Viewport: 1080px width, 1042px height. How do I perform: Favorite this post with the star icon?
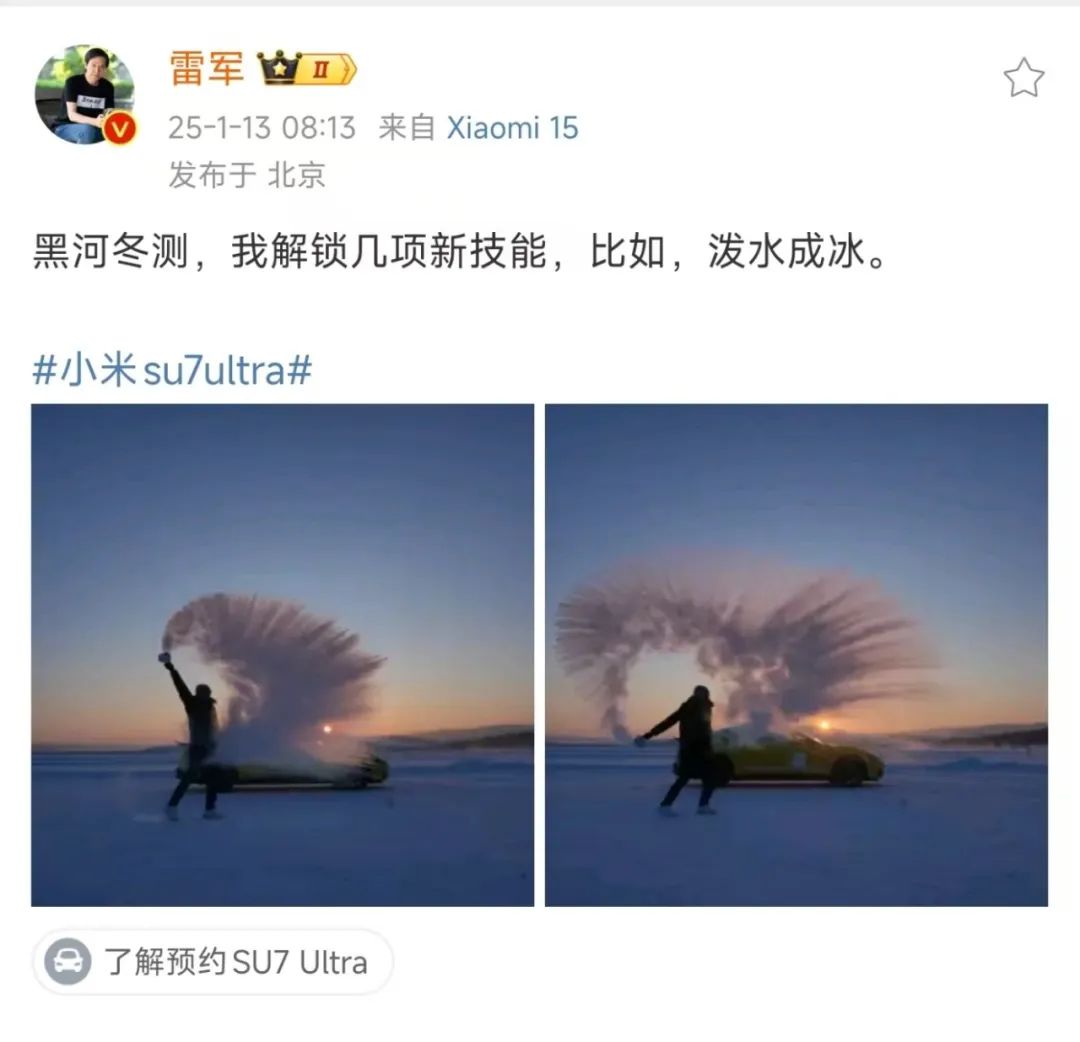(x=1023, y=78)
